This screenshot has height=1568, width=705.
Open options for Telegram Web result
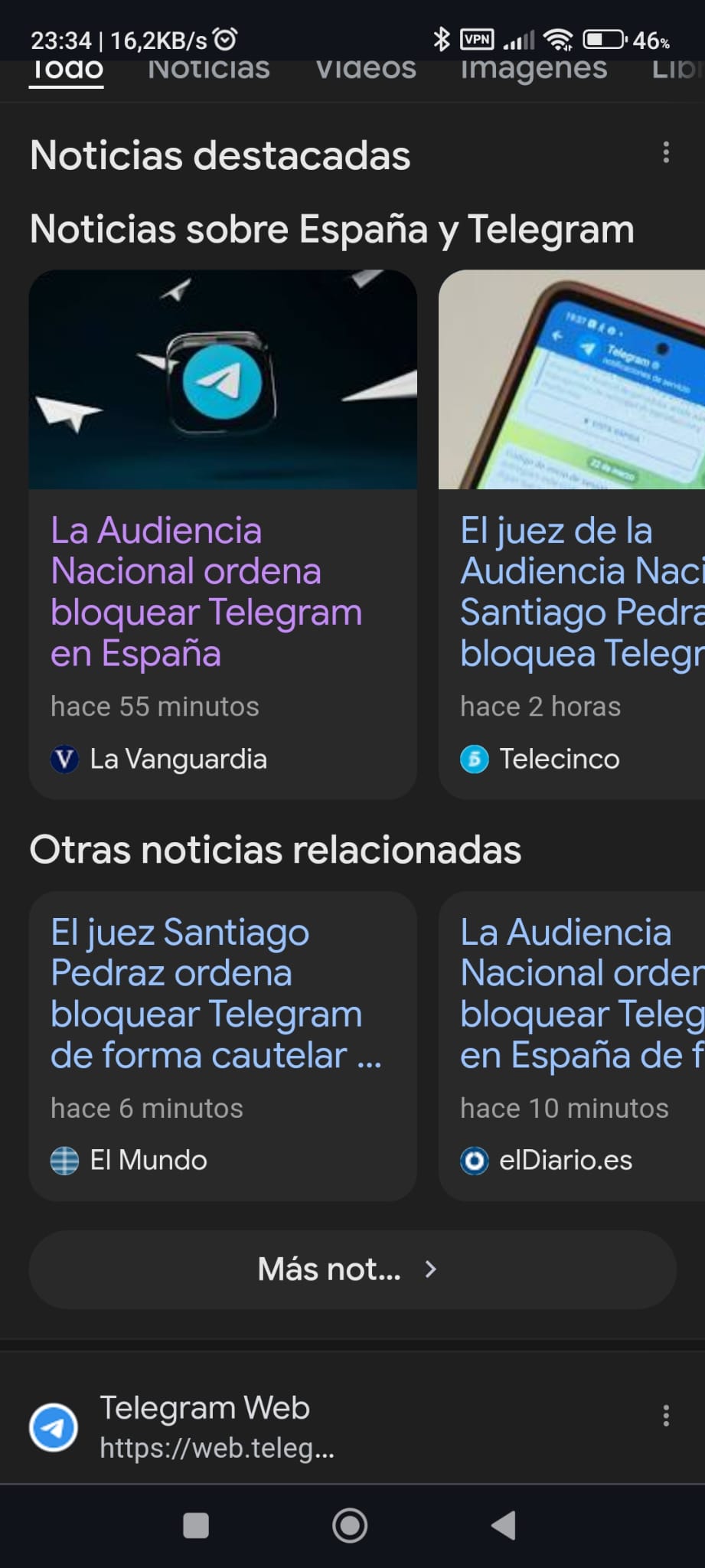pos(666,1416)
